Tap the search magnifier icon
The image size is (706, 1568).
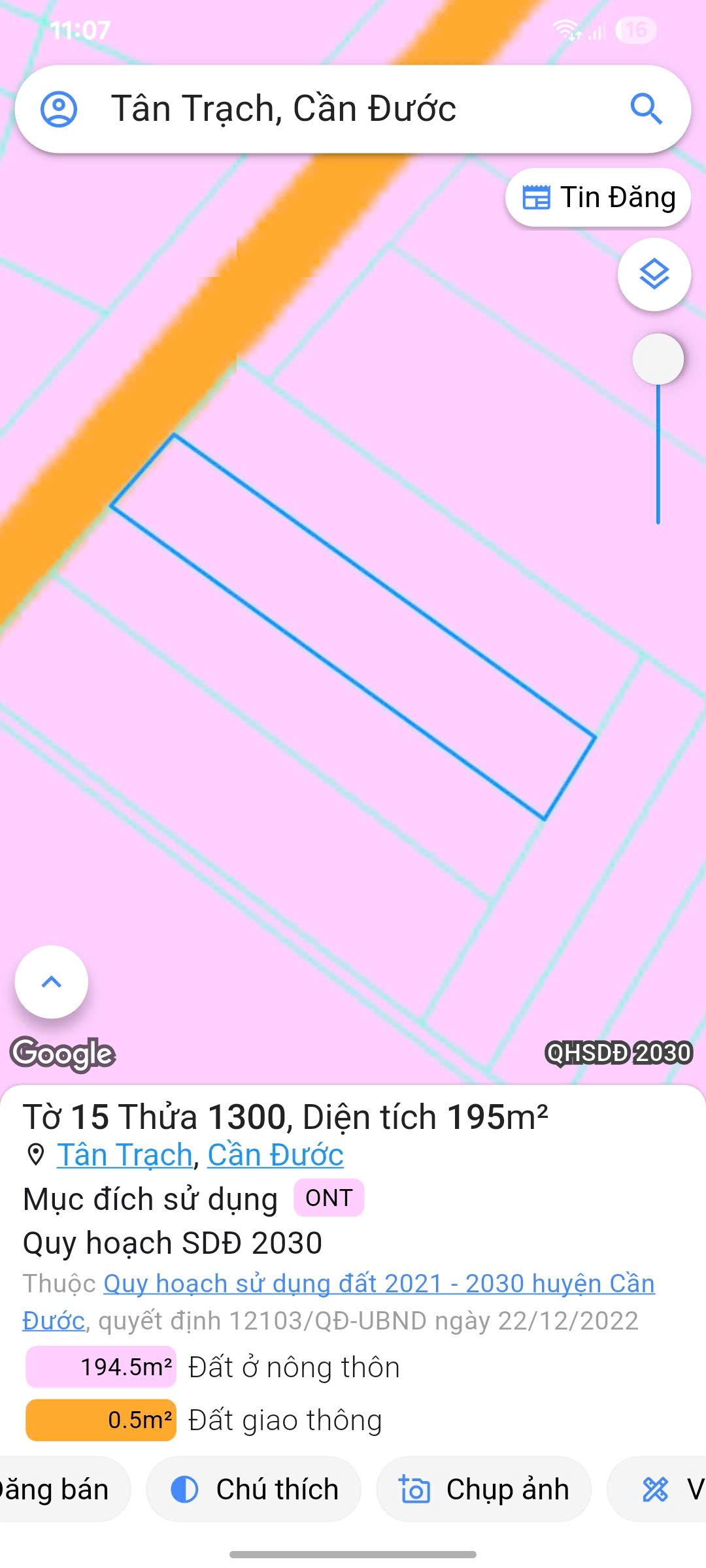pos(646,109)
